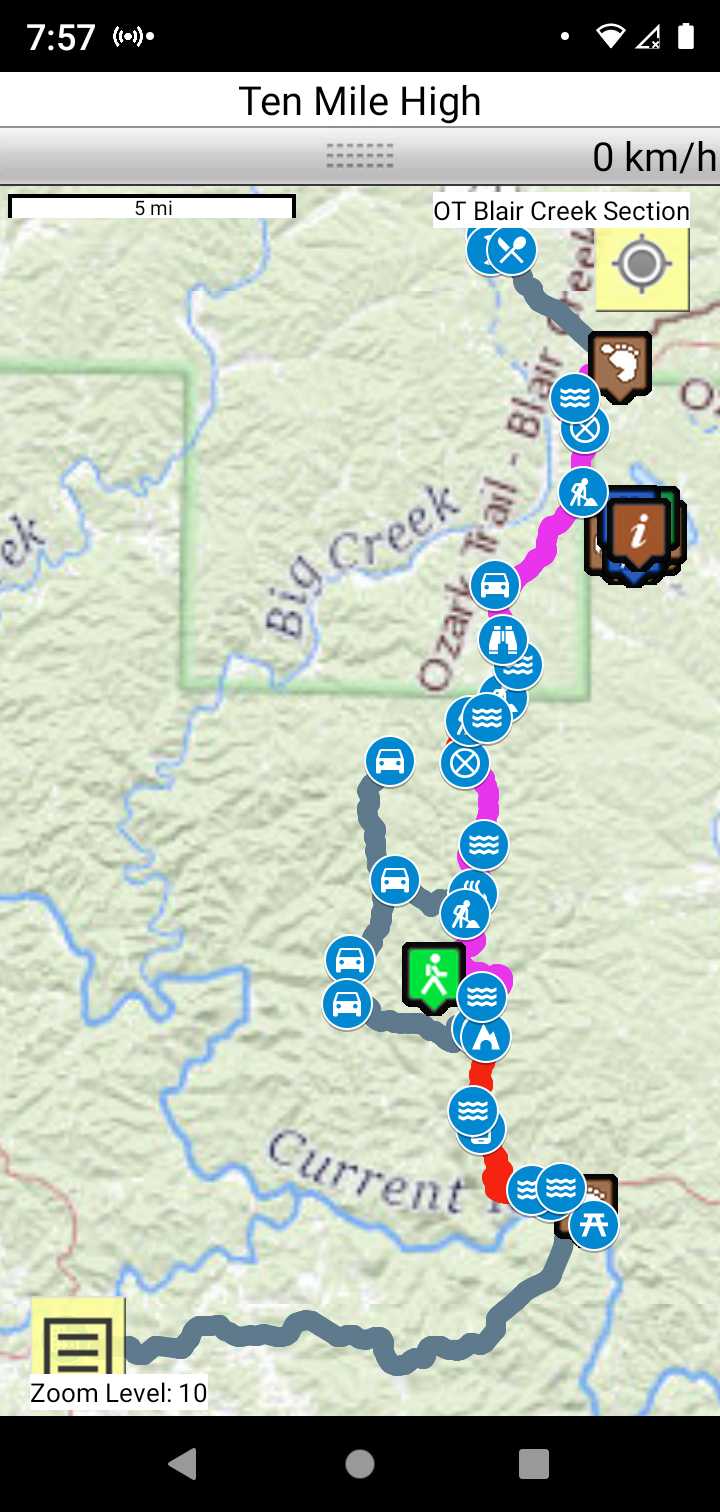
Task: Center map on my current location
Action: pyautogui.click(x=642, y=266)
